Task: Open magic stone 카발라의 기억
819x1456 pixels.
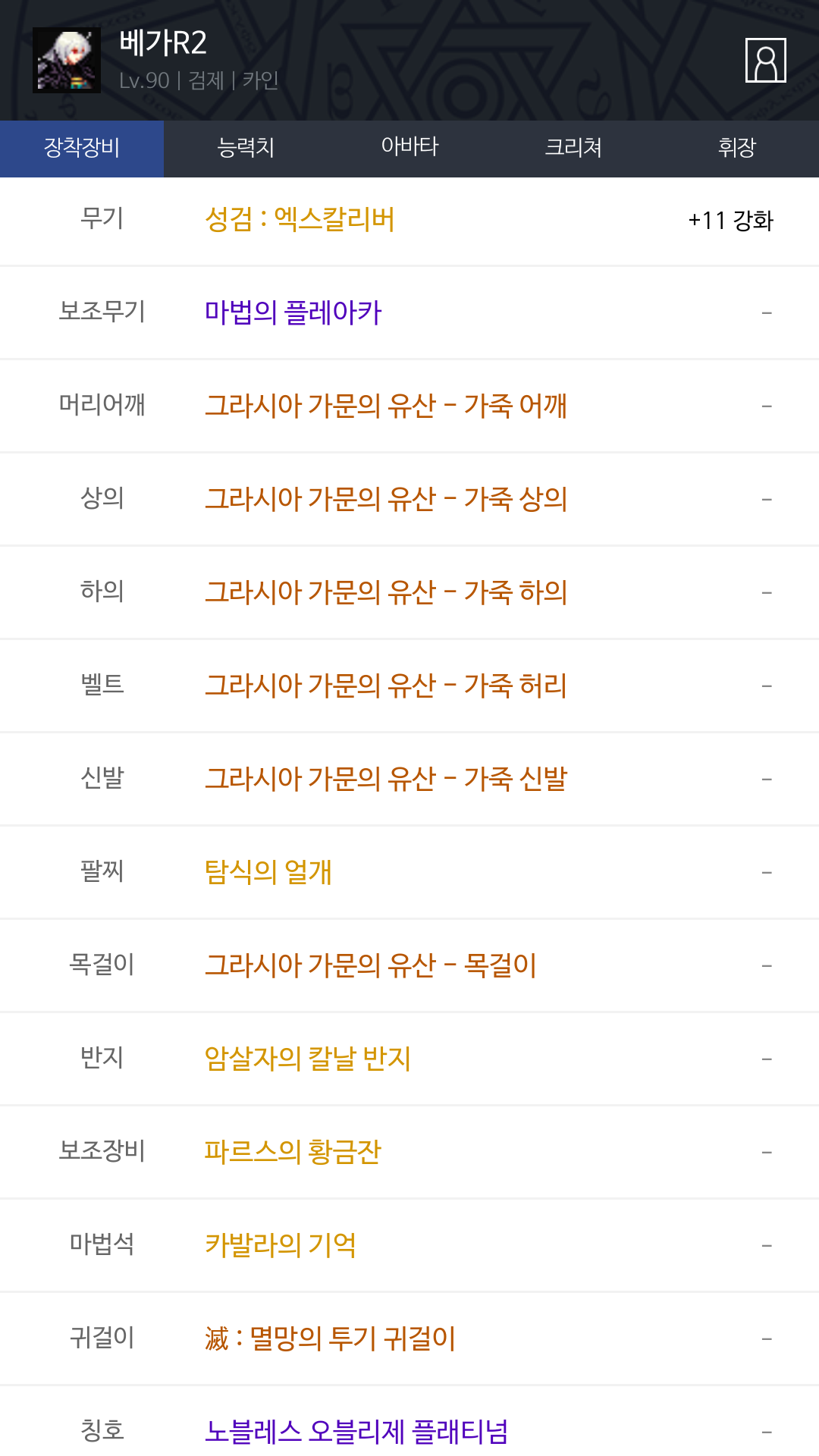Action: (x=281, y=1245)
